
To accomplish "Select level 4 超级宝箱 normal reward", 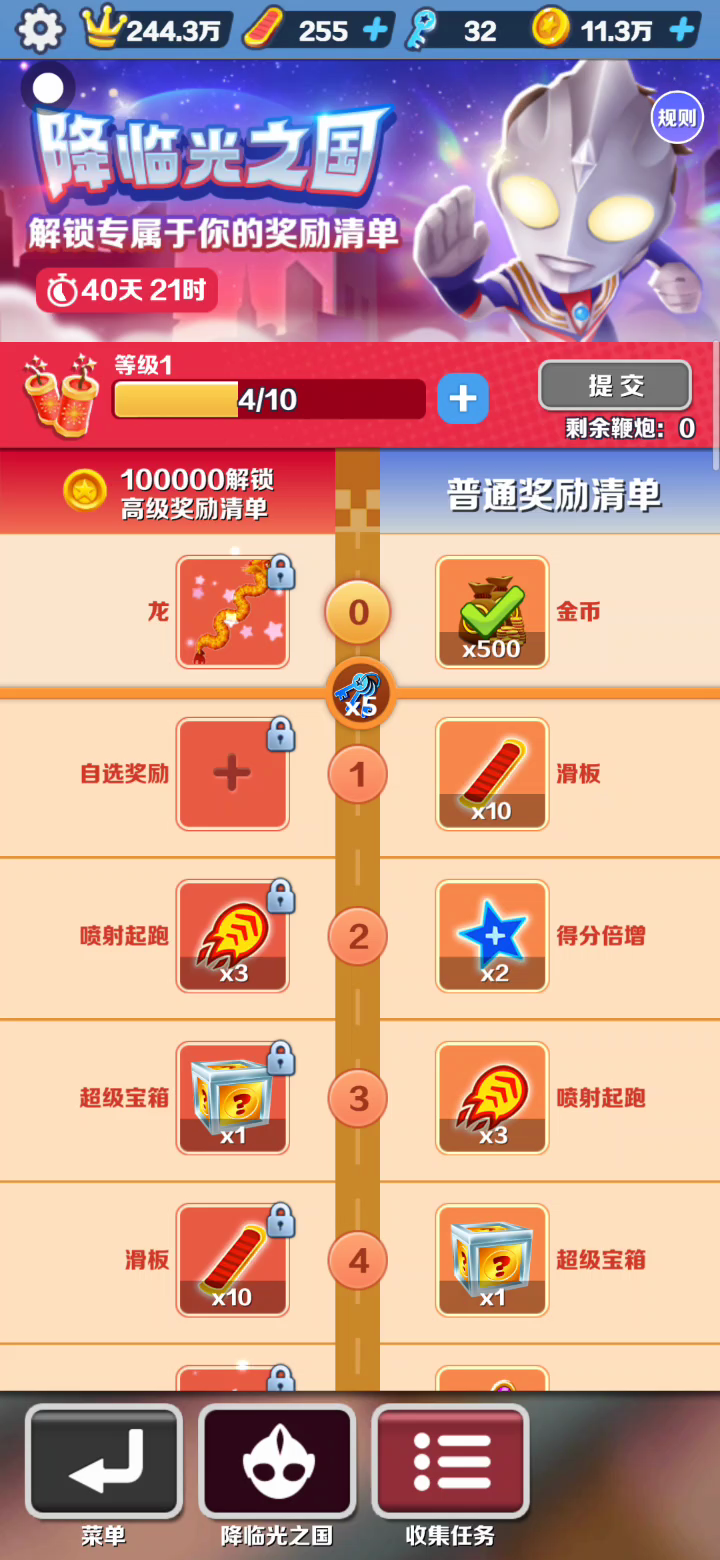I will coord(492,1259).
